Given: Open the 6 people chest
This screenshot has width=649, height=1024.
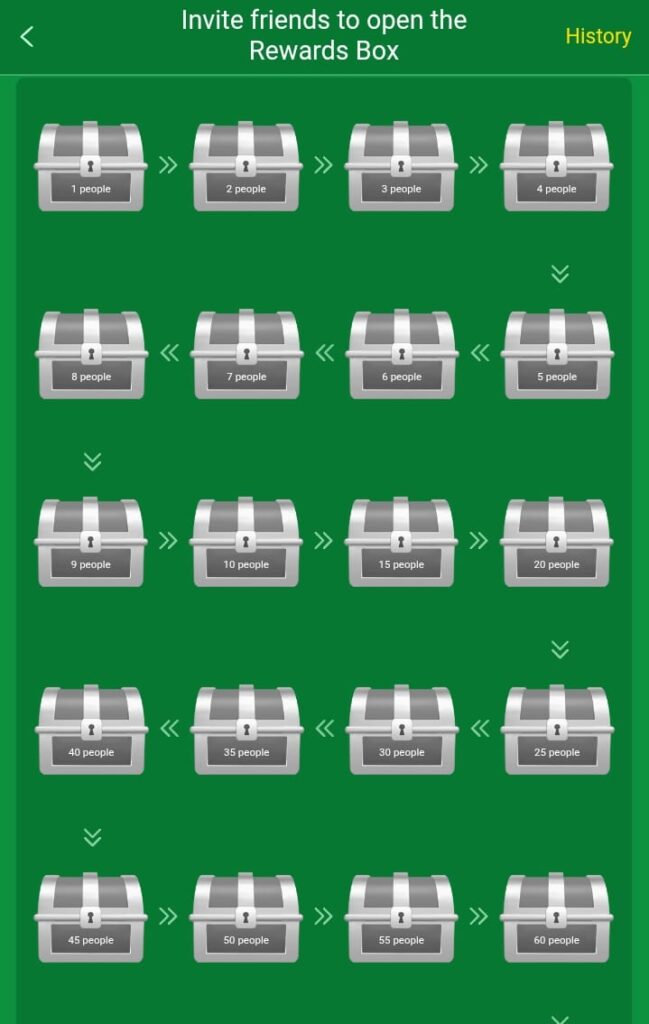Looking at the screenshot, I should pyautogui.click(x=401, y=354).
